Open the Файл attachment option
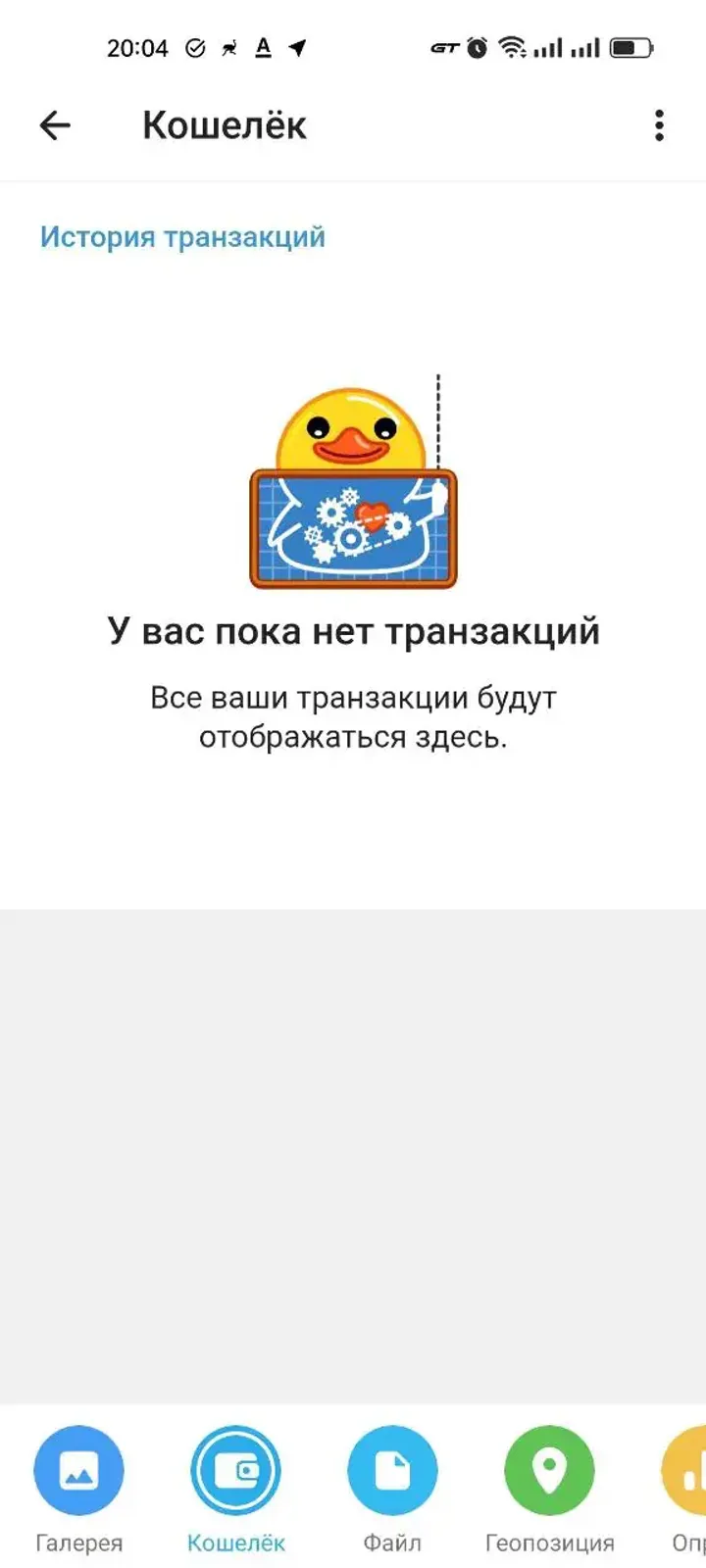Screen dimensions: 706x1568 pos(392,1471)
